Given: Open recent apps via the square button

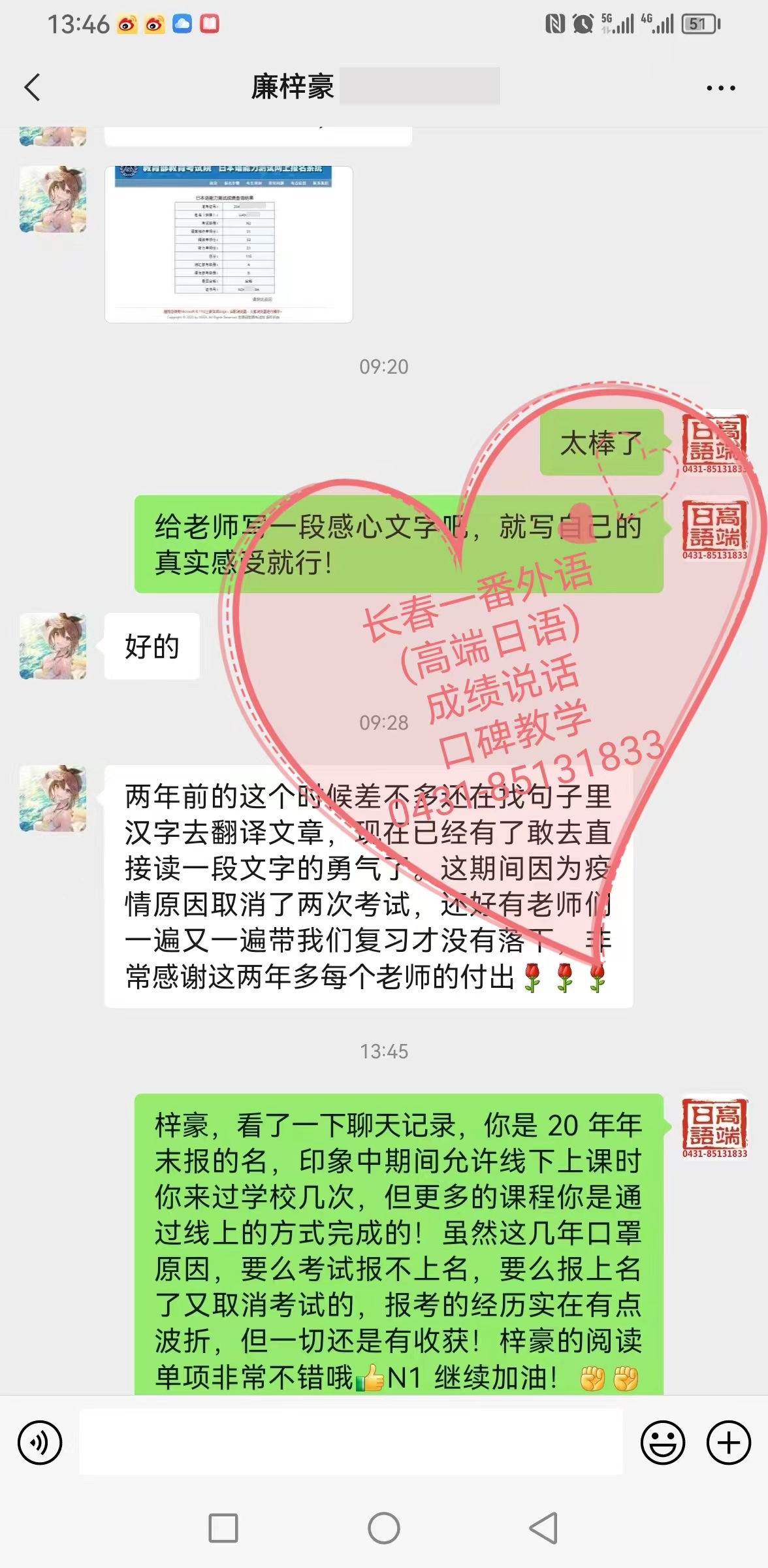Looking at the screenshot, I should coord(223,1528).
